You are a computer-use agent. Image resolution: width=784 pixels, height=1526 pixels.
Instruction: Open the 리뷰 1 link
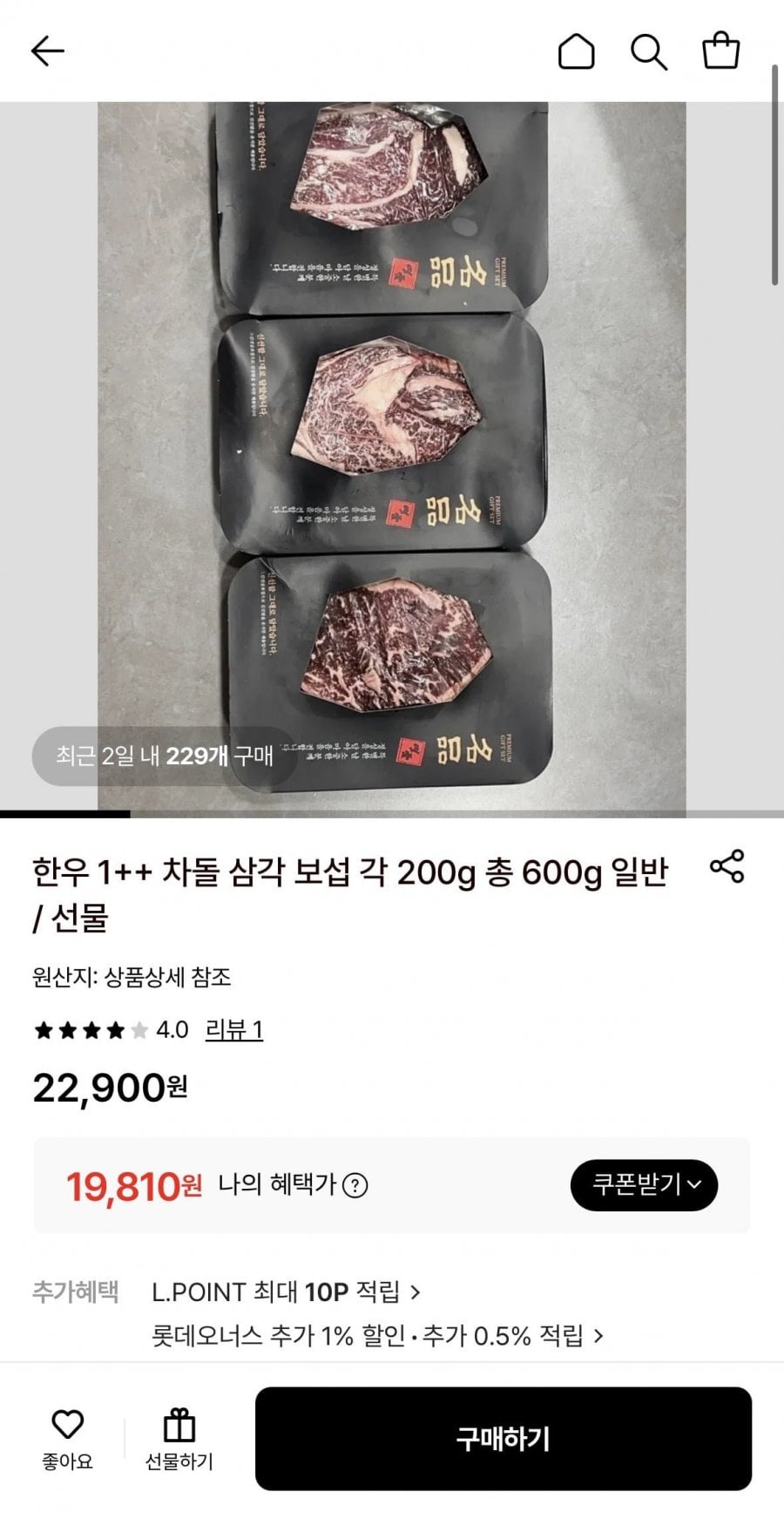point(233,1030)
